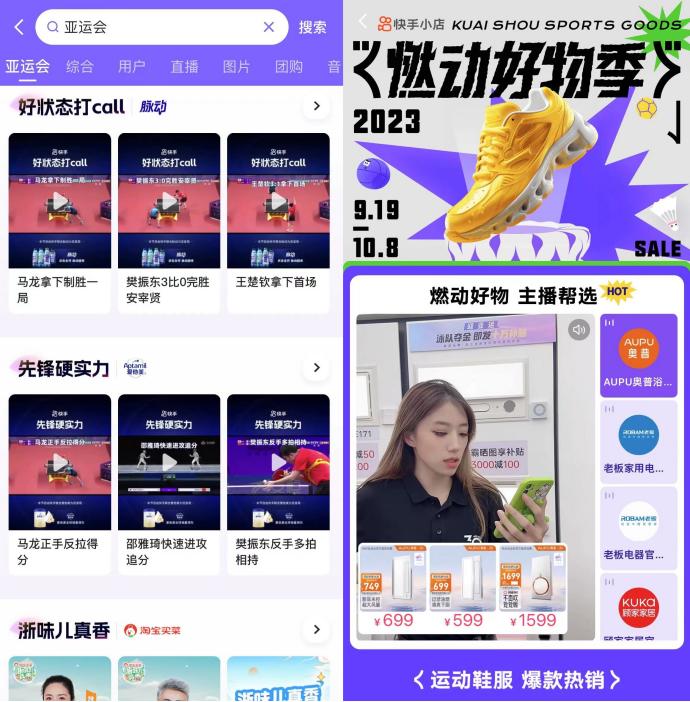Screen dimensions: 690x702
Task: Play the 王楚钦拿下首场 video
Action: click(278, 201)
